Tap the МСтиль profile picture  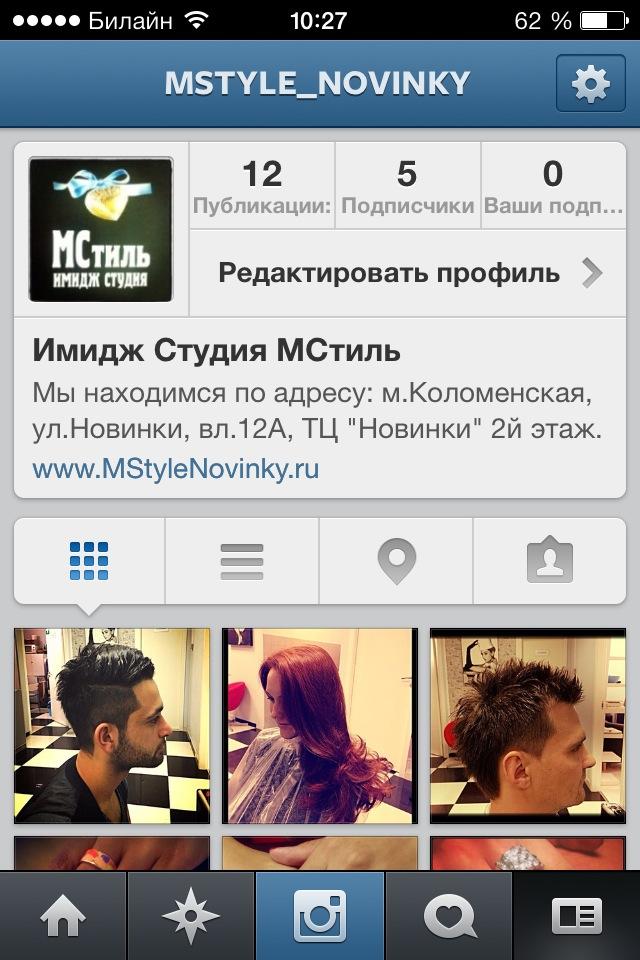101,229
